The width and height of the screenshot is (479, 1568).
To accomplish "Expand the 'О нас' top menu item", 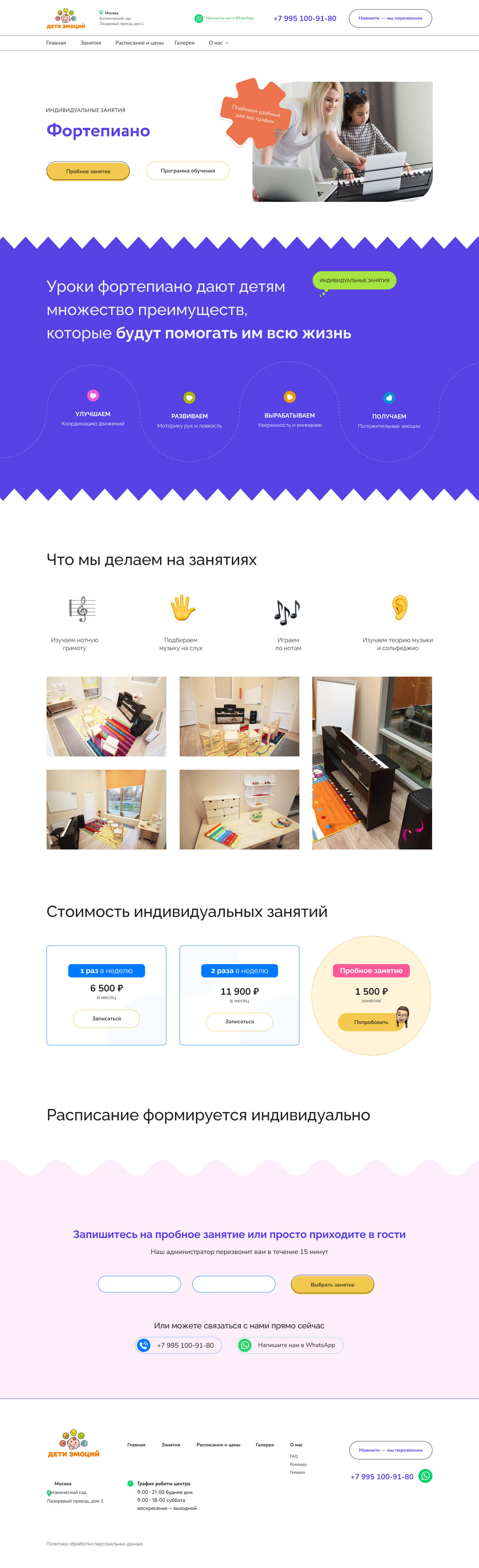I will pyautogui.click(x=218, y=43).
